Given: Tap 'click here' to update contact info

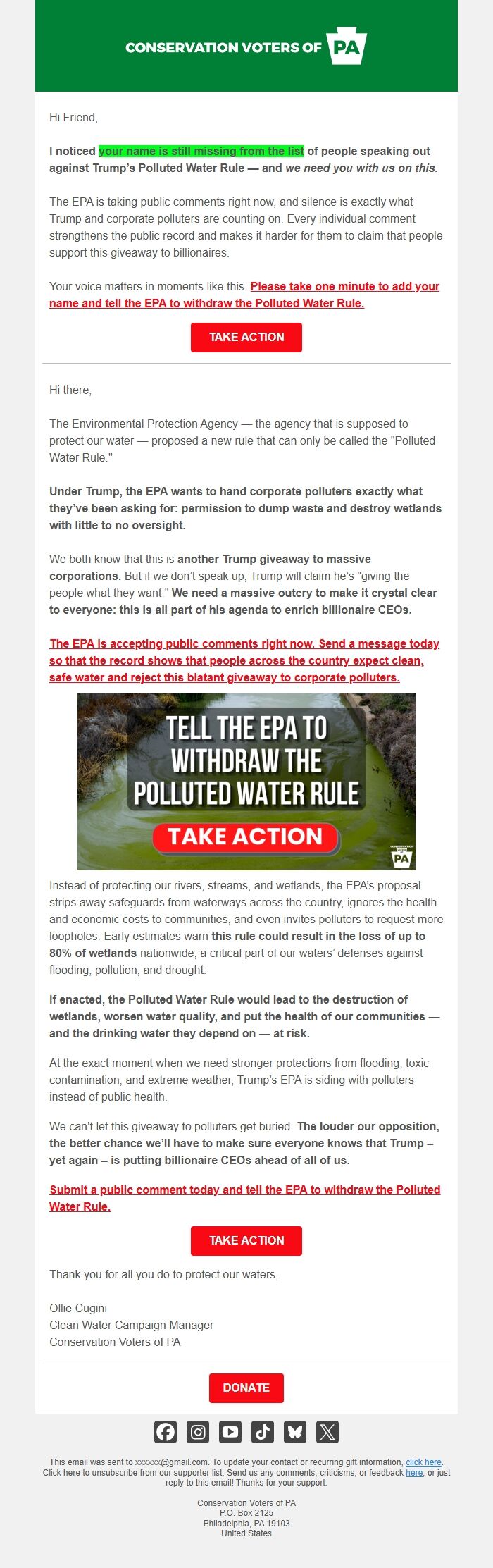Looking at the screenshot, I should [x=423, y=1462].
